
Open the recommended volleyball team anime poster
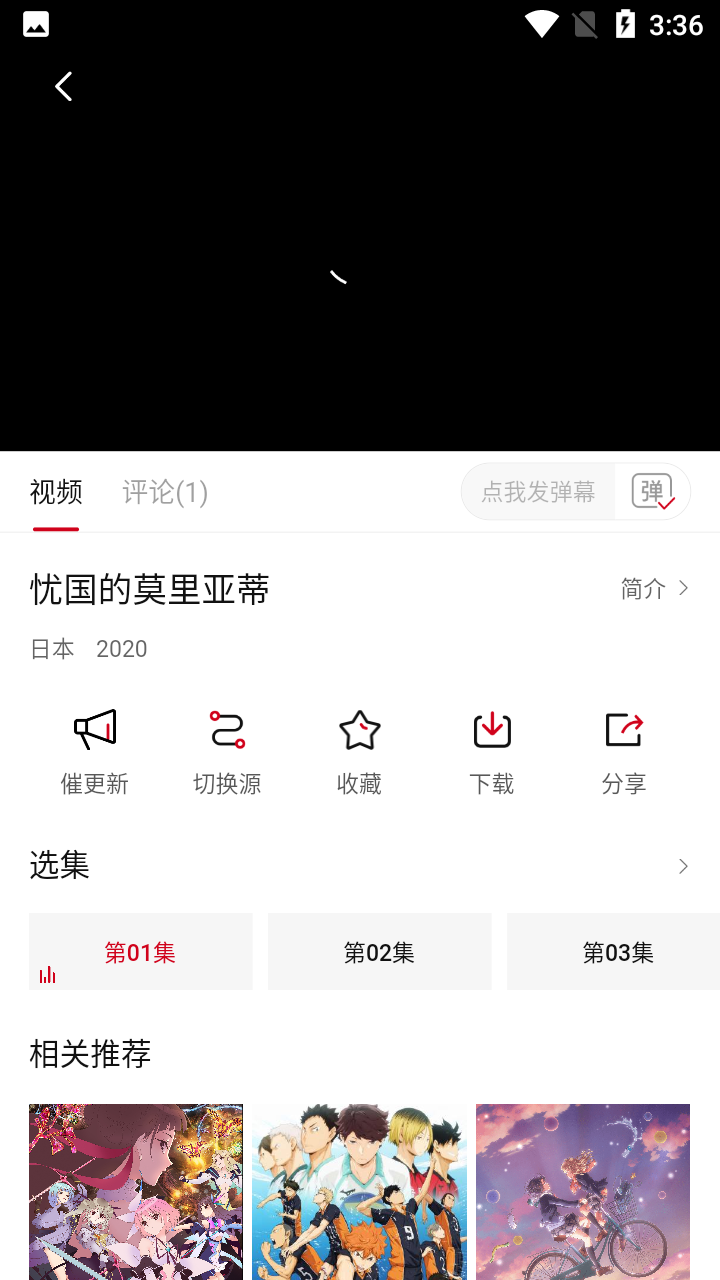[x=359, y=1191]
